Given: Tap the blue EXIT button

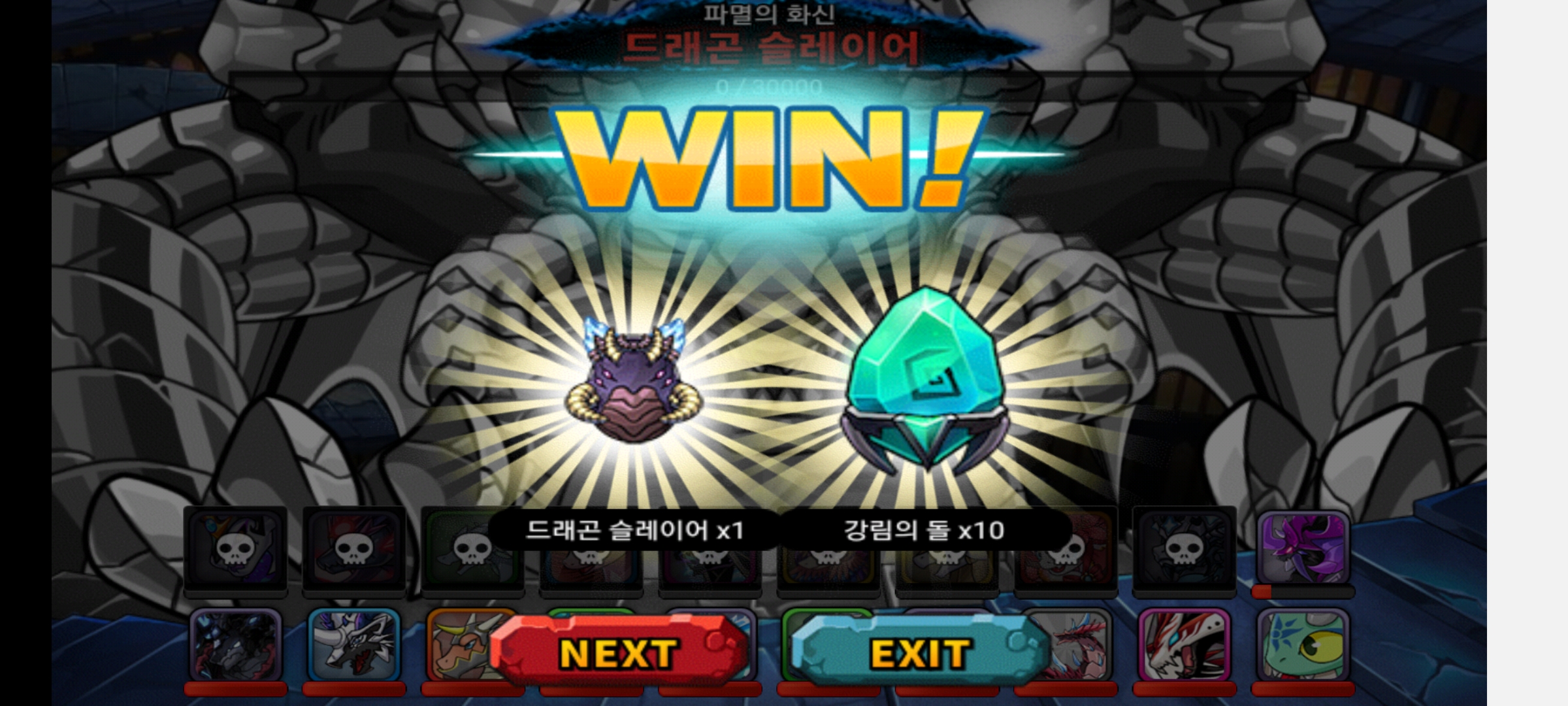Looking at the screenshot, I should (920, 653).
